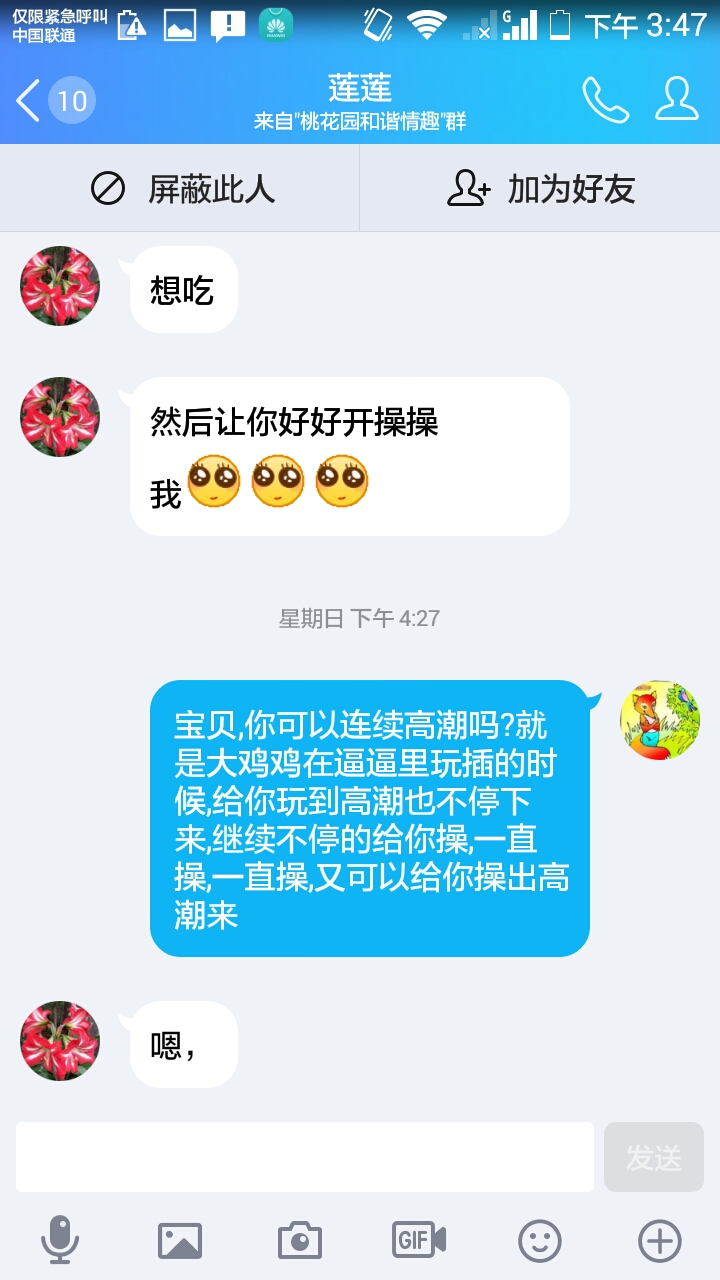The height and width of the screenshot is (1280, 720).
Task: Tap 加为好友 to add as friend
Action: [540, 189]
